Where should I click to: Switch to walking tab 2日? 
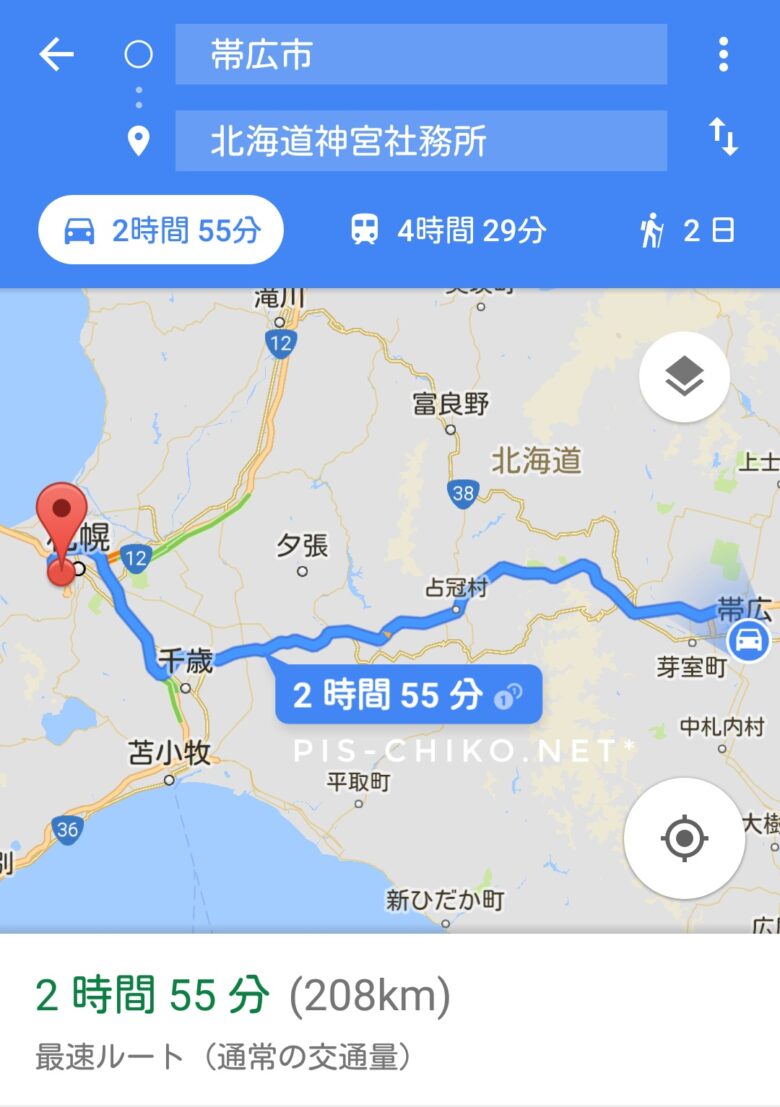687,231
